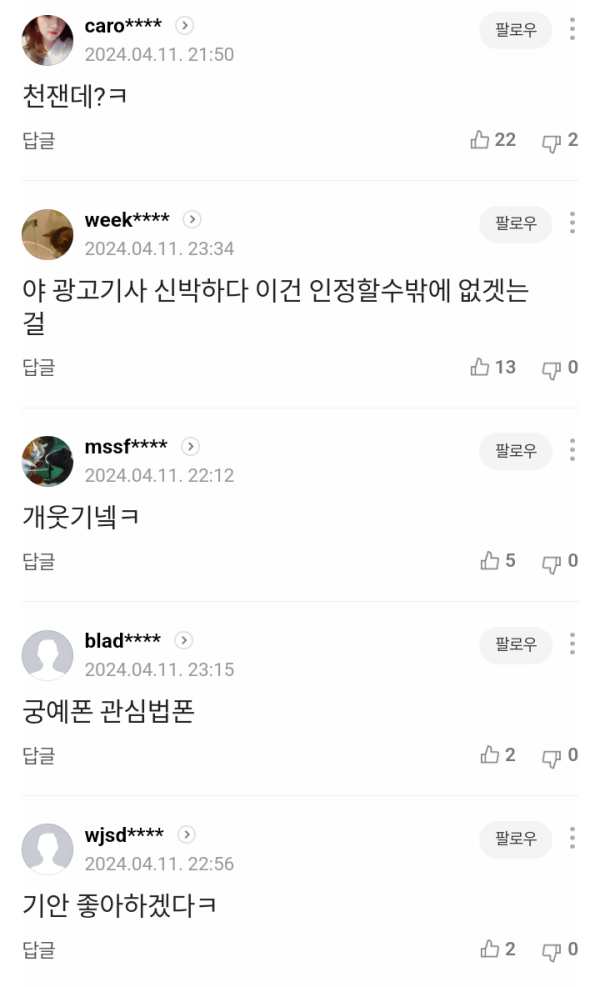
Task: View caro****'s profile picture
Action: pyautogui.click(x=47, y=40)
